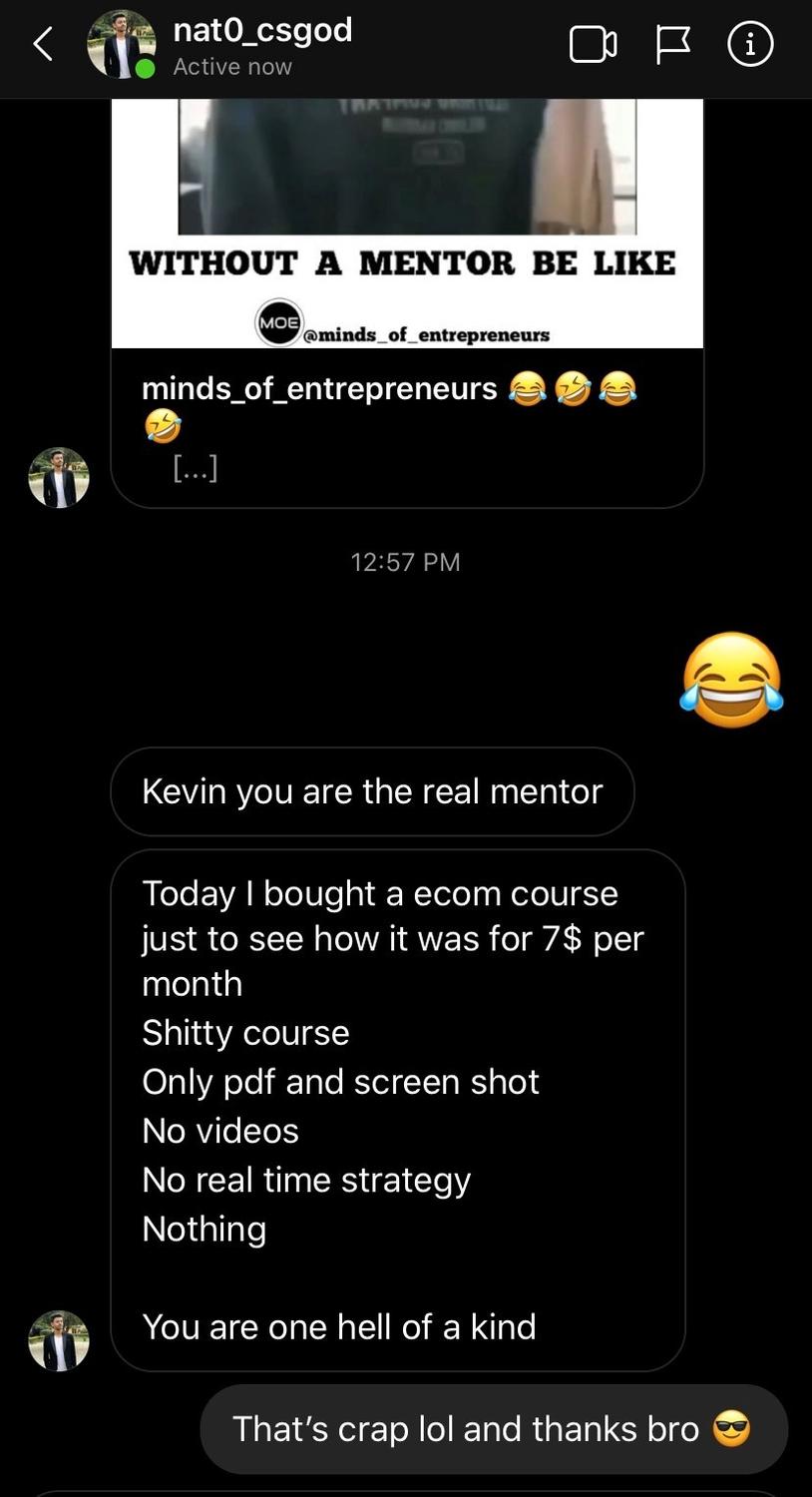Open the shared minds_of_entrepreneurs post
The width and height of the screenshot is (812, 1497).
407,249
